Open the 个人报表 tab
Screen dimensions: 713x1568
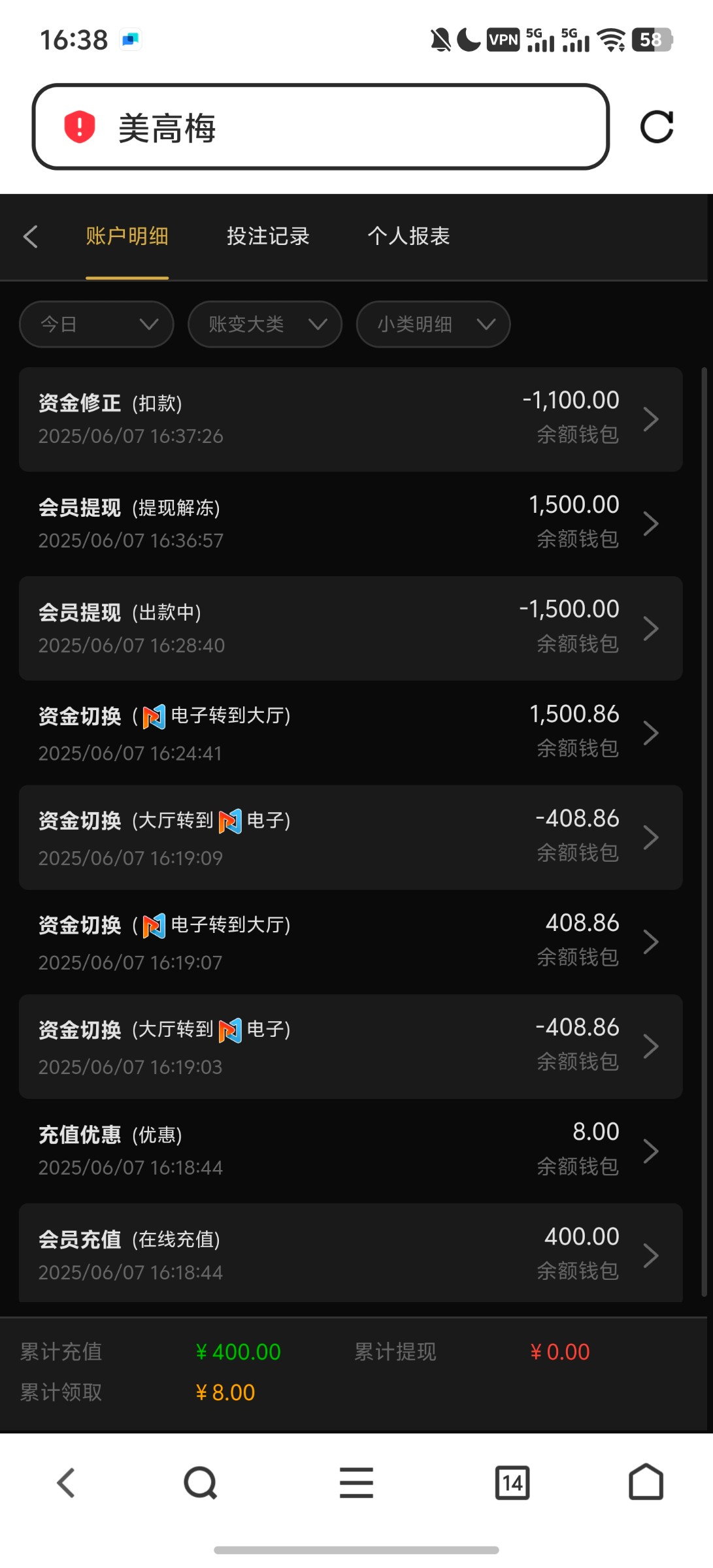(408, 237)
